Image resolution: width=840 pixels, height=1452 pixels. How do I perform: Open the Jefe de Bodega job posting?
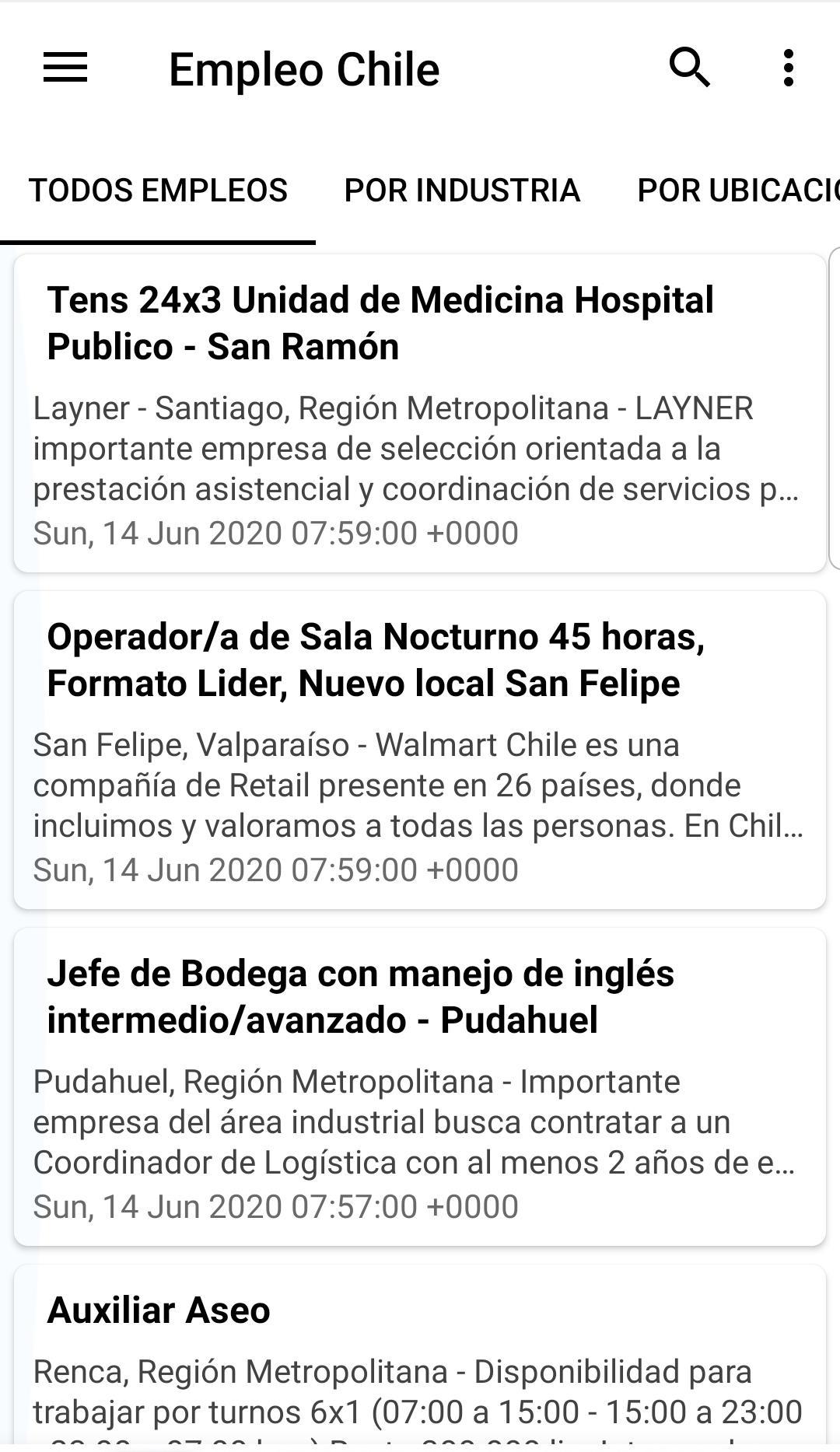tap(420, 1087)
